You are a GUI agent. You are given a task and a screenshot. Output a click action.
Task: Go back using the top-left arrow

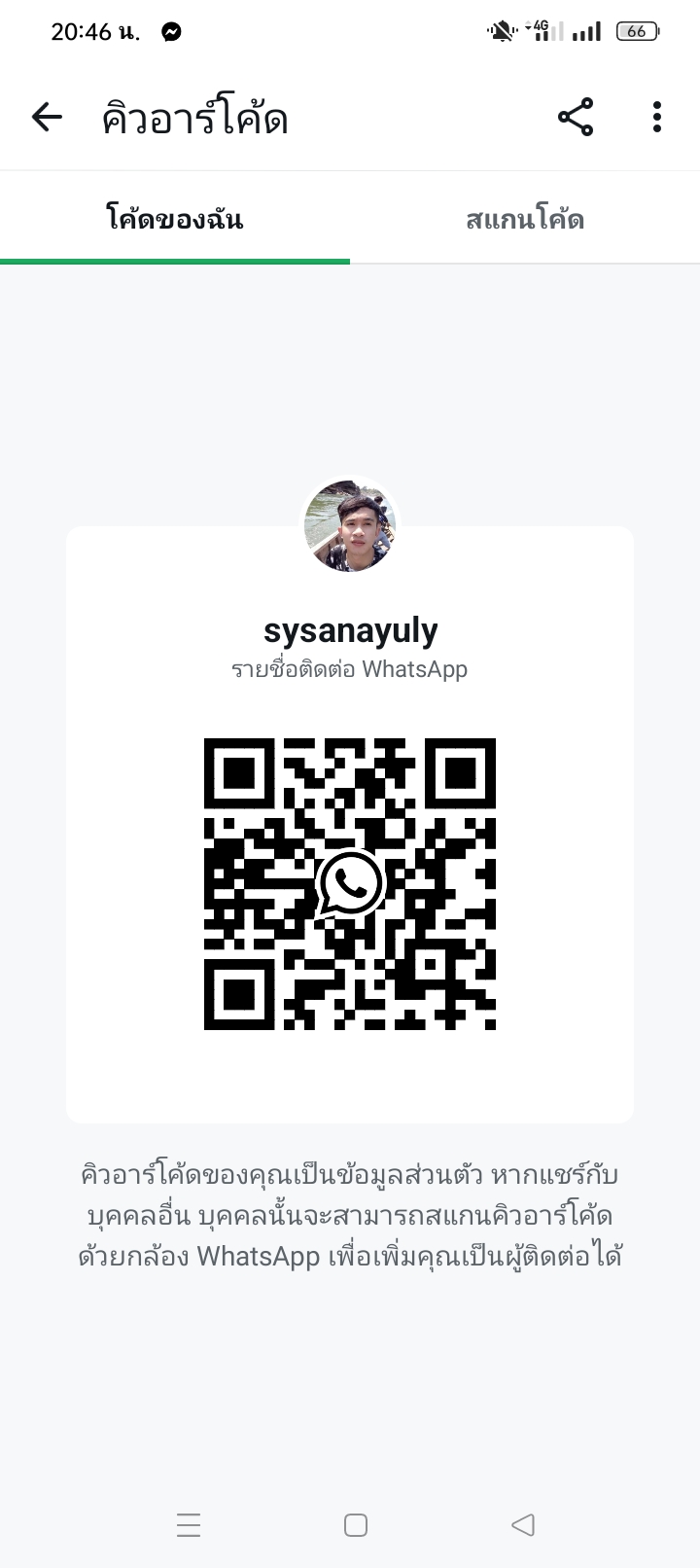click(47, 118)
